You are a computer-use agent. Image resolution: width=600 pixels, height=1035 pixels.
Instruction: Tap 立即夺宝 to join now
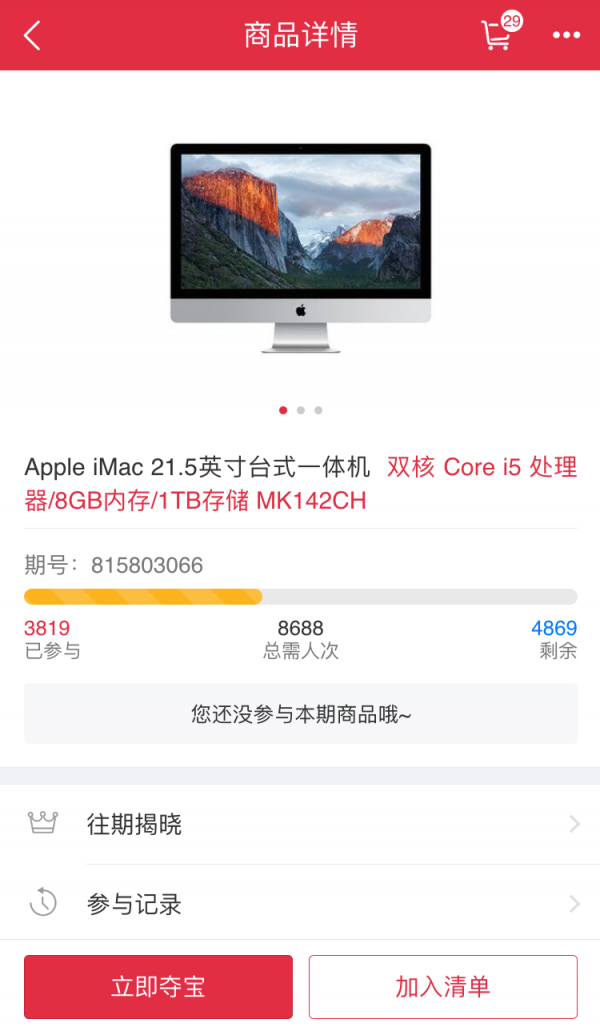(158, 987)
